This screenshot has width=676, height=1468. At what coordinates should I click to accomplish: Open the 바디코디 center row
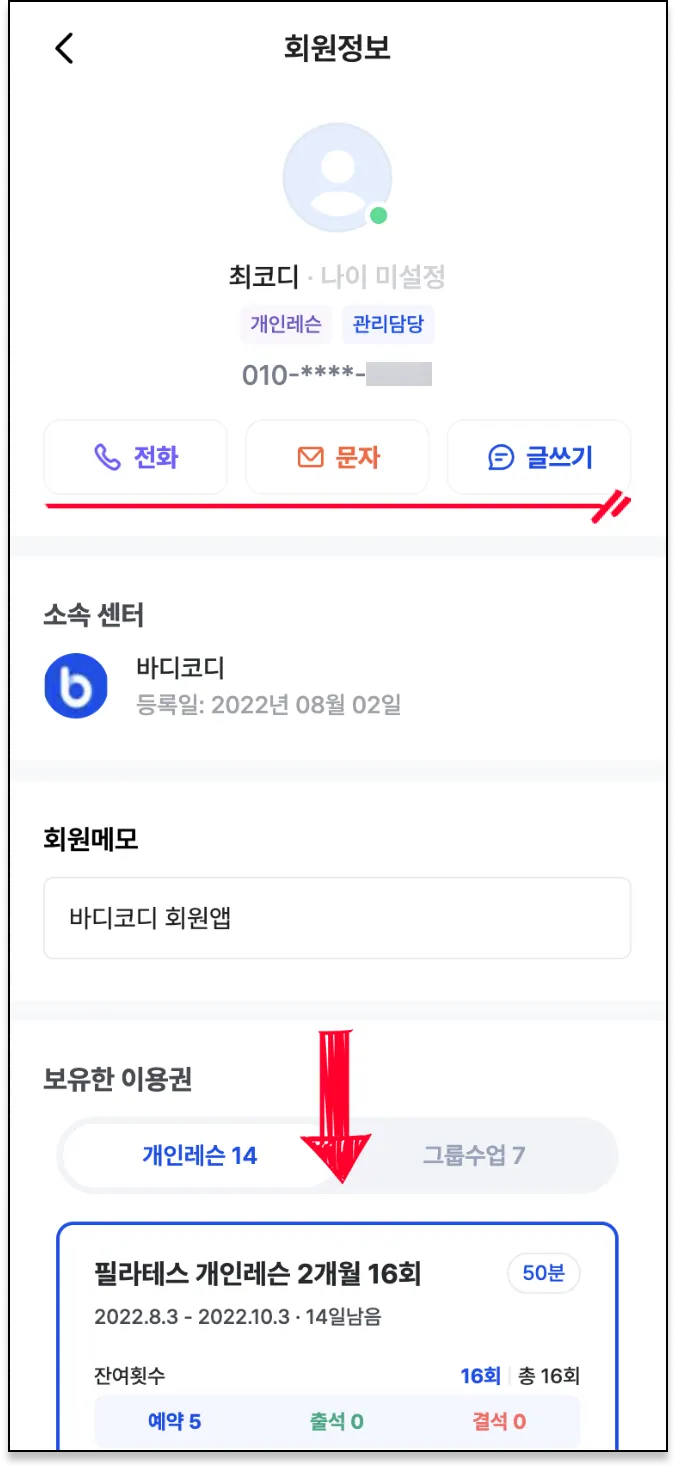222,685
